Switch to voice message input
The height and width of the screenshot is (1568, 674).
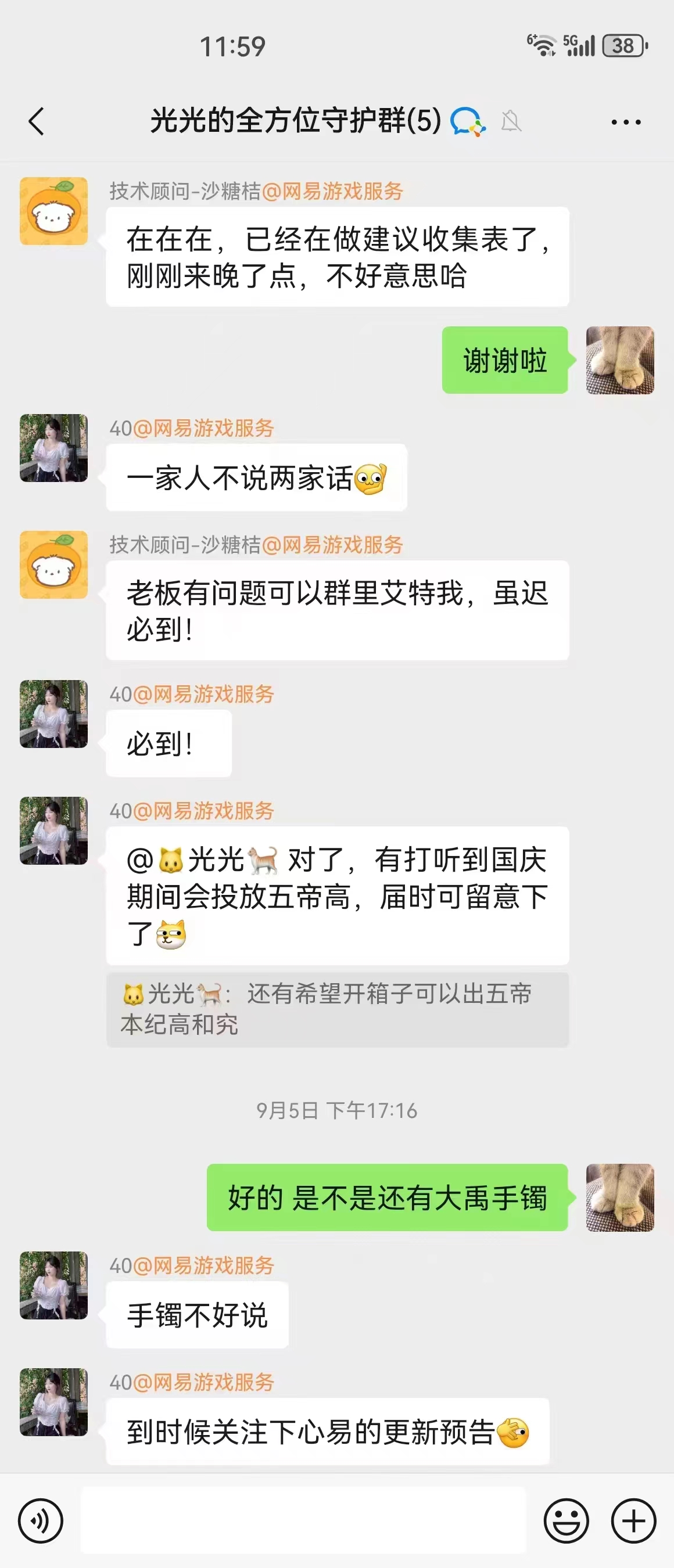(41, 1521)
